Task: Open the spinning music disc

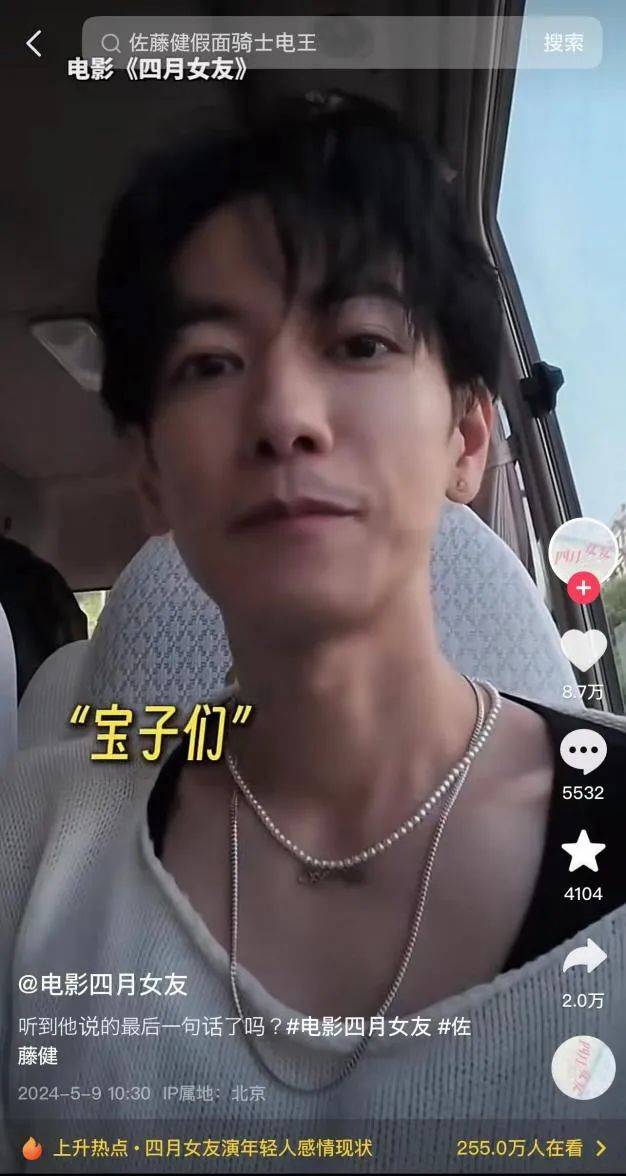Action: [x=583, y=1067]
